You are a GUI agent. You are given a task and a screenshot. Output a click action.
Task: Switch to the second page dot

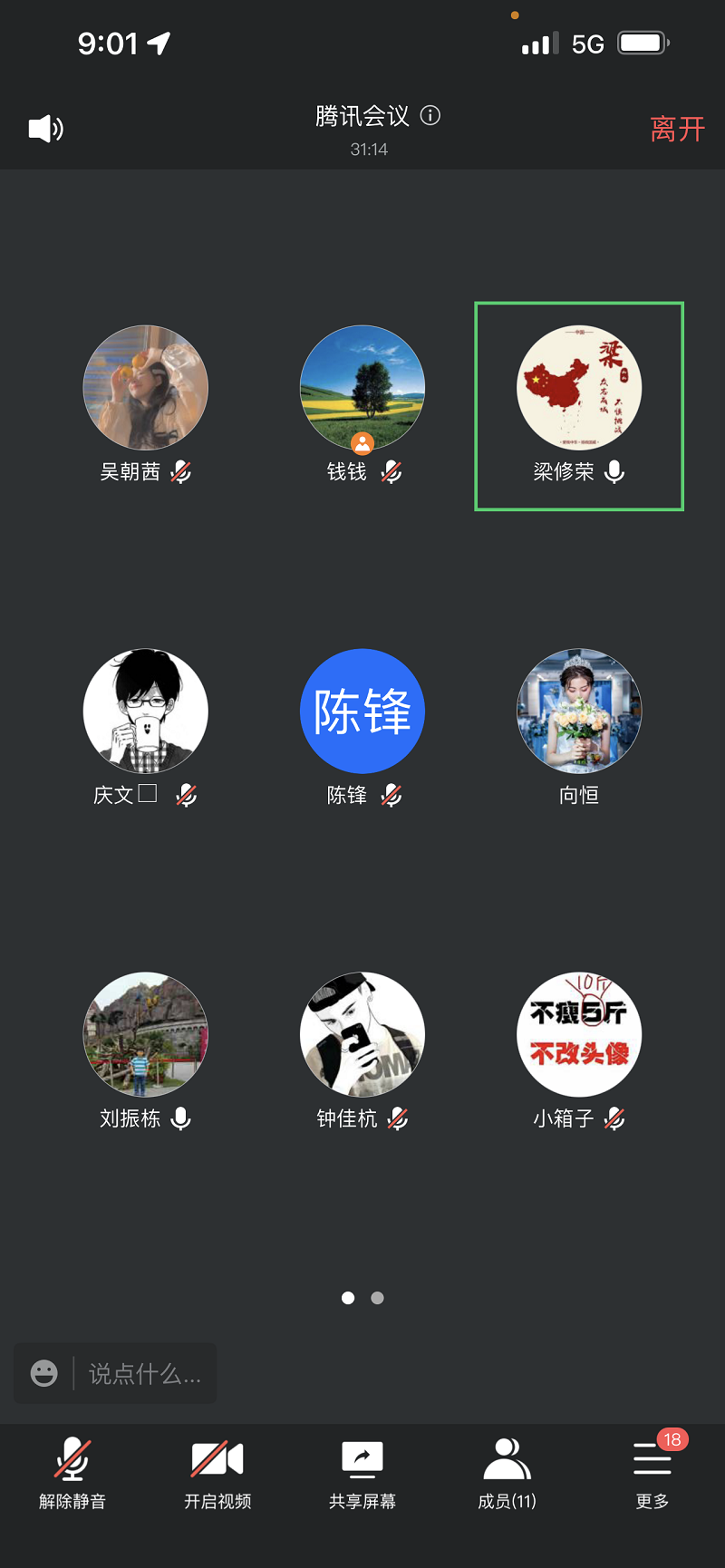(x=377, y=1298)
